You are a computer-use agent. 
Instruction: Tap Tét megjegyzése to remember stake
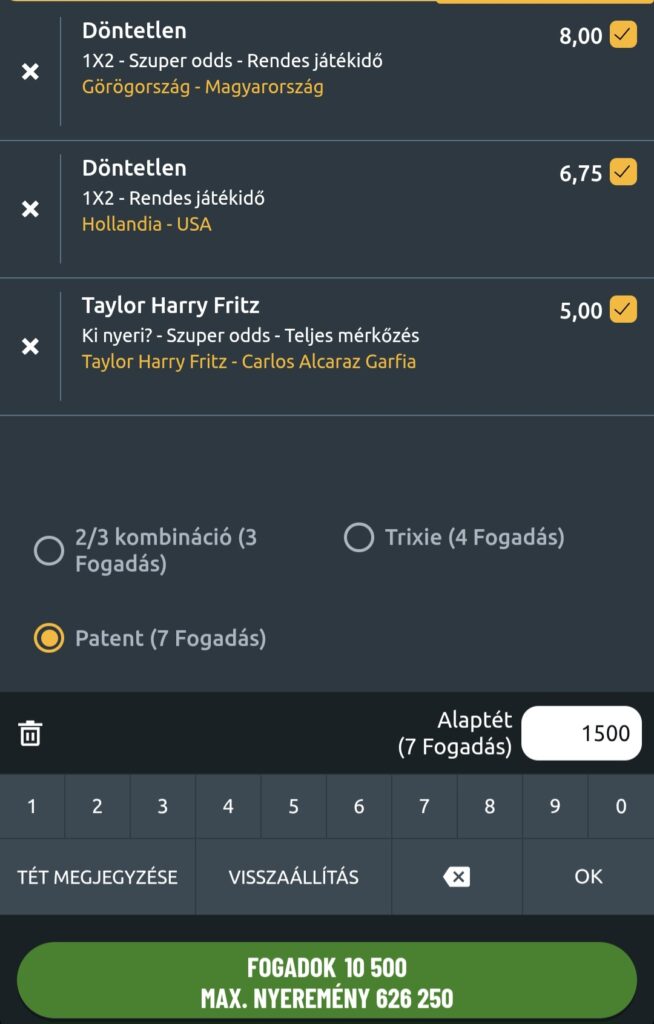(97, 877)
